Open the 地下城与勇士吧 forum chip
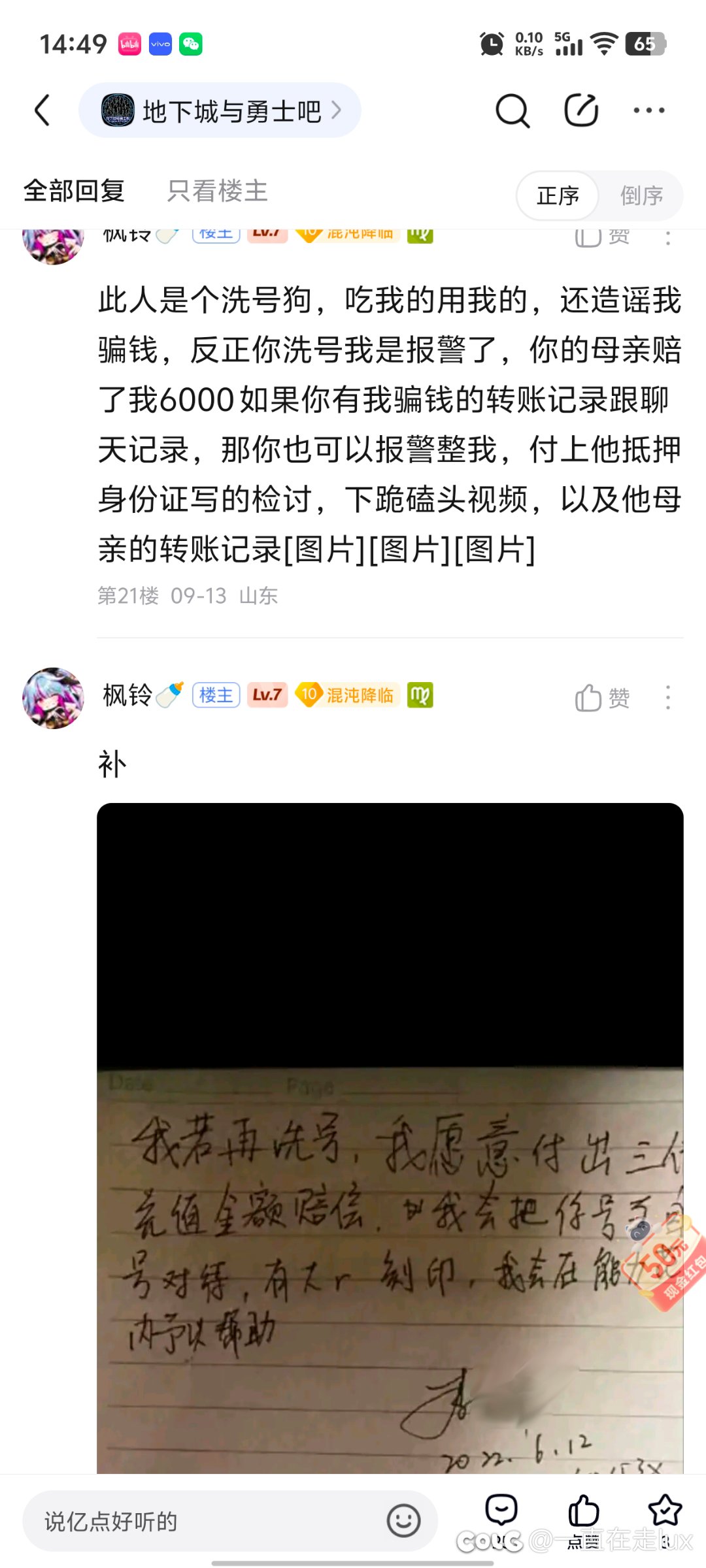This screenshot has width=706, height=1568. pos(220,110)
